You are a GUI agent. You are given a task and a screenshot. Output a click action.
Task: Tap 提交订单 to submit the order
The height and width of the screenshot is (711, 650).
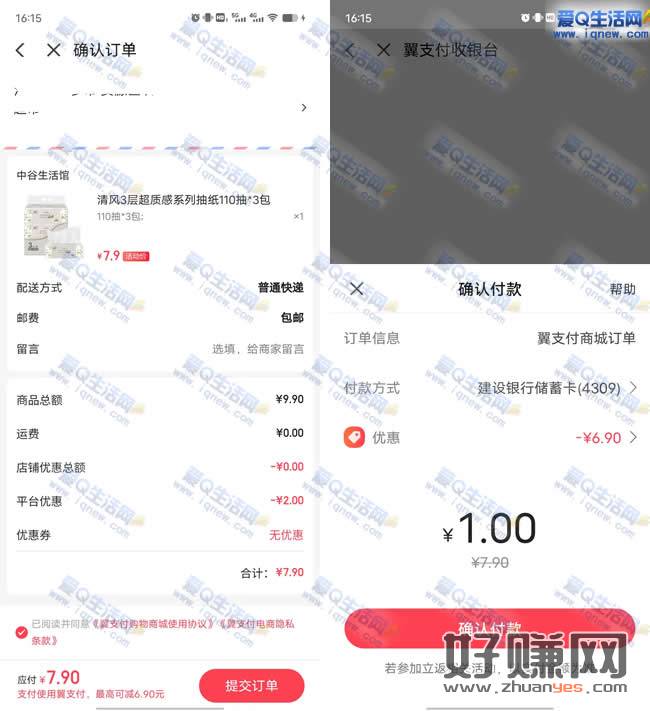coord(251,686)
